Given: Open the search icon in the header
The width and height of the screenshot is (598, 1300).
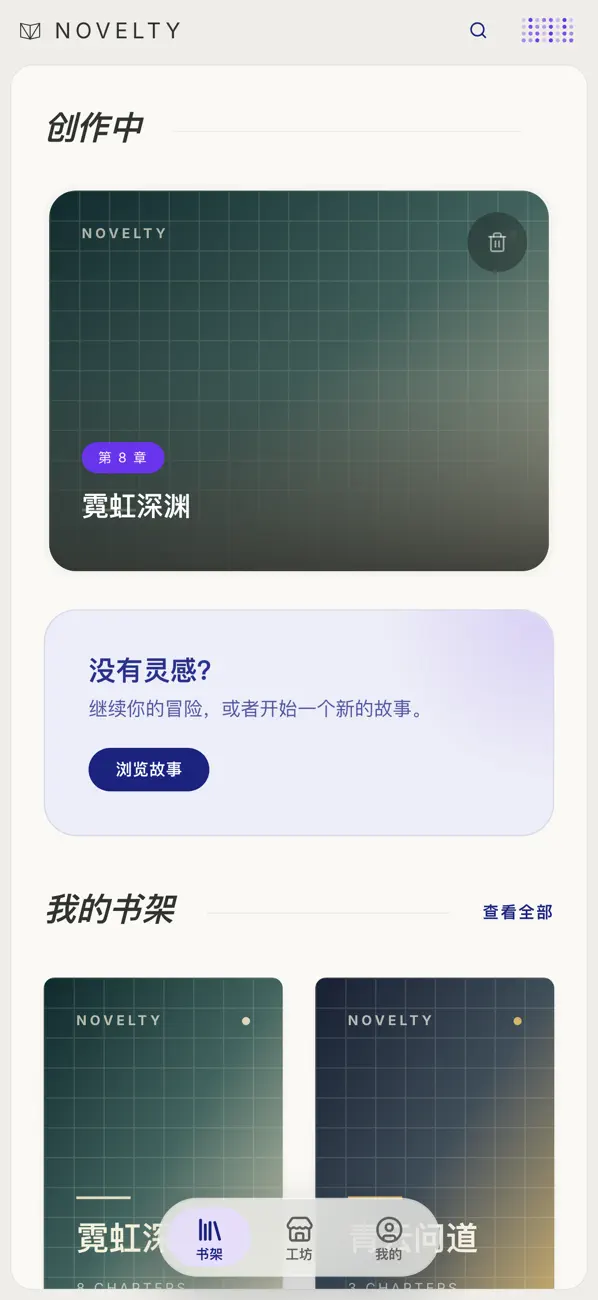Looking at the screenshot, I should 478,31.
